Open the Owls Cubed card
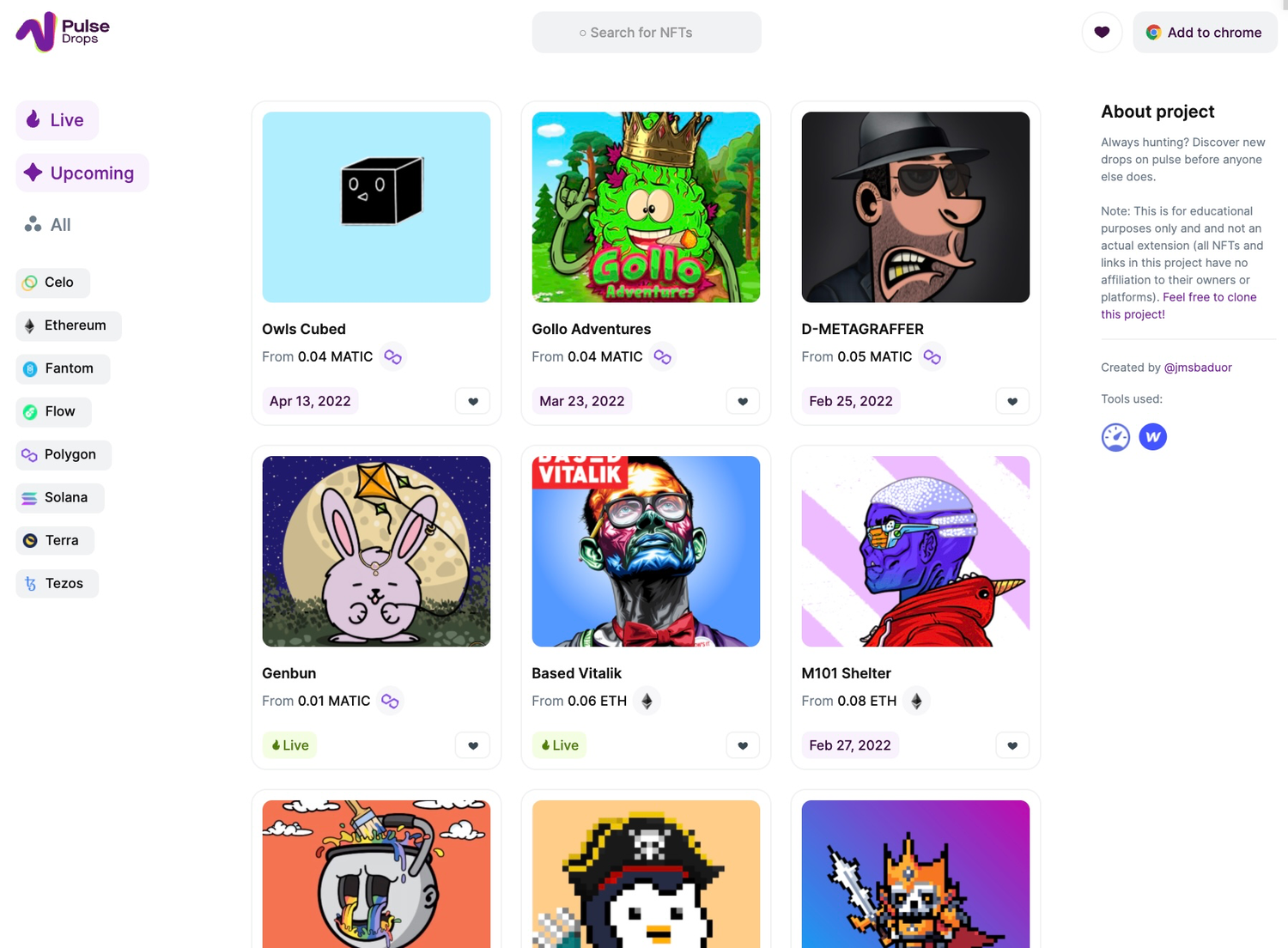The height and width of the screenshot is (948, 1288). click(376, 208)
